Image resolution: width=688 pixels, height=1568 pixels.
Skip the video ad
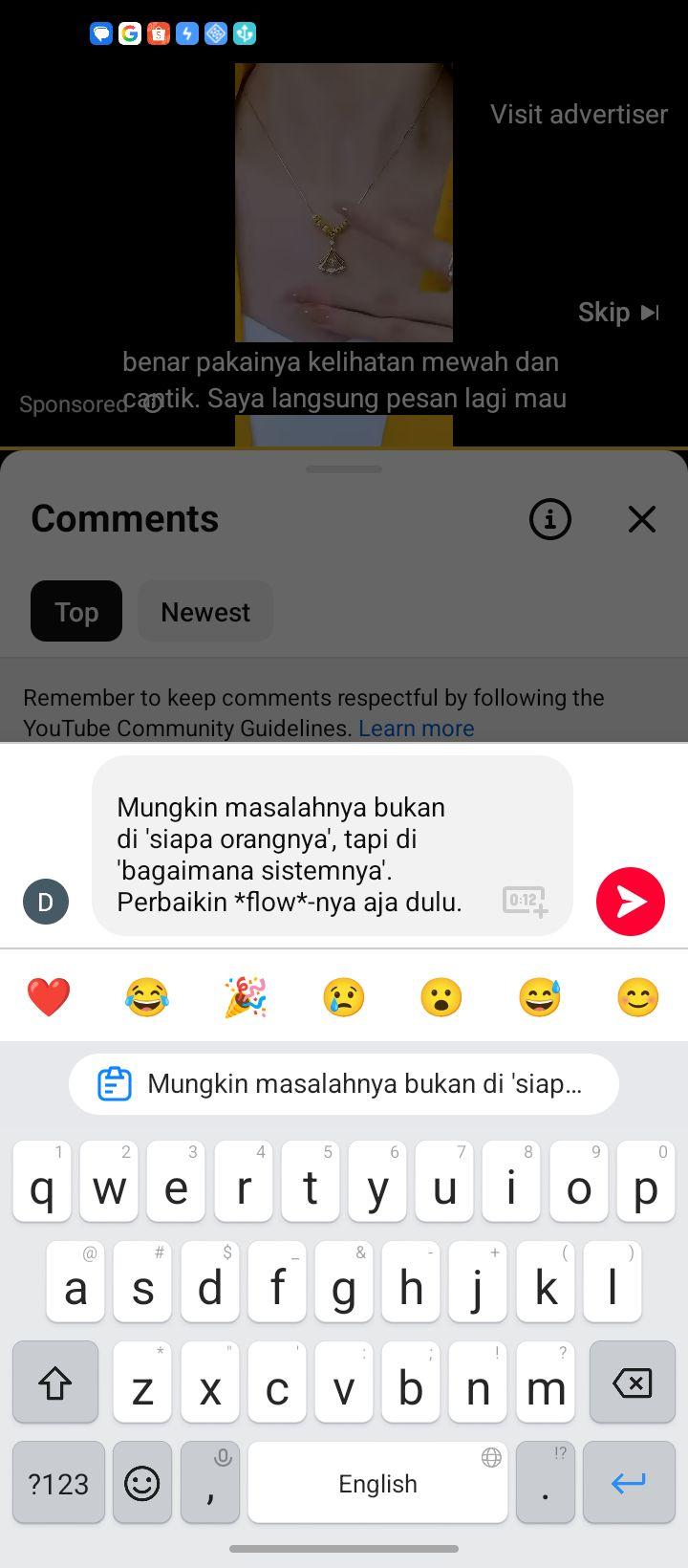618,312
